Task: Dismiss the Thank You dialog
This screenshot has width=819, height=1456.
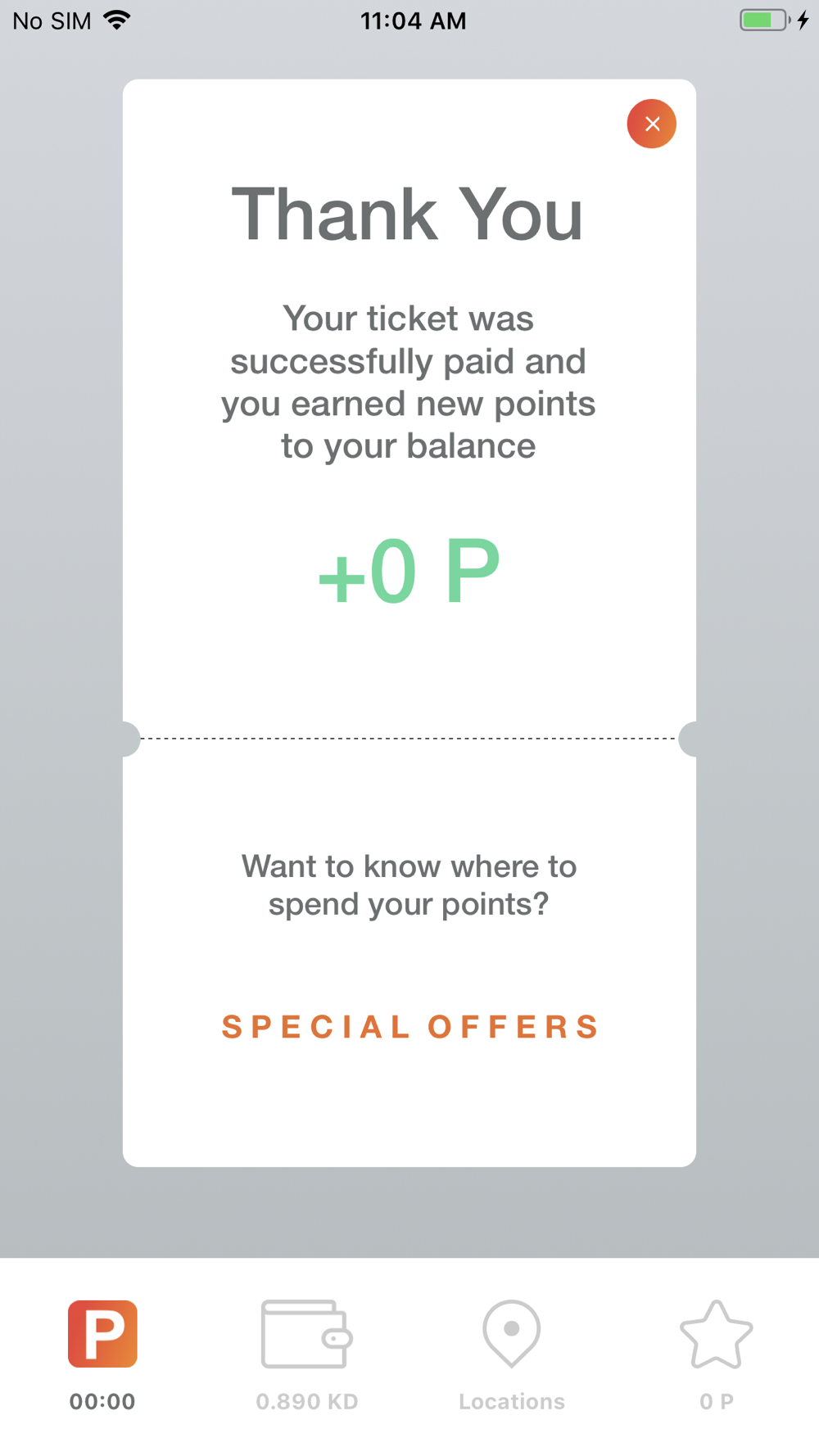Action: [652, 124]
